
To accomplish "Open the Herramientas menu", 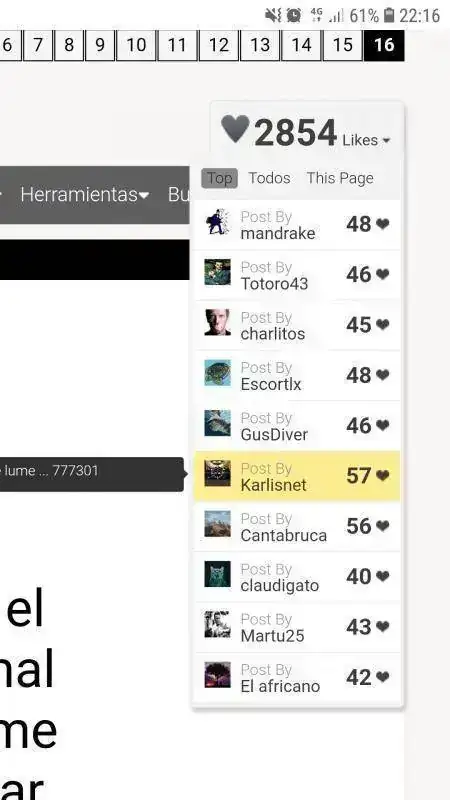I will pos(85,194).
